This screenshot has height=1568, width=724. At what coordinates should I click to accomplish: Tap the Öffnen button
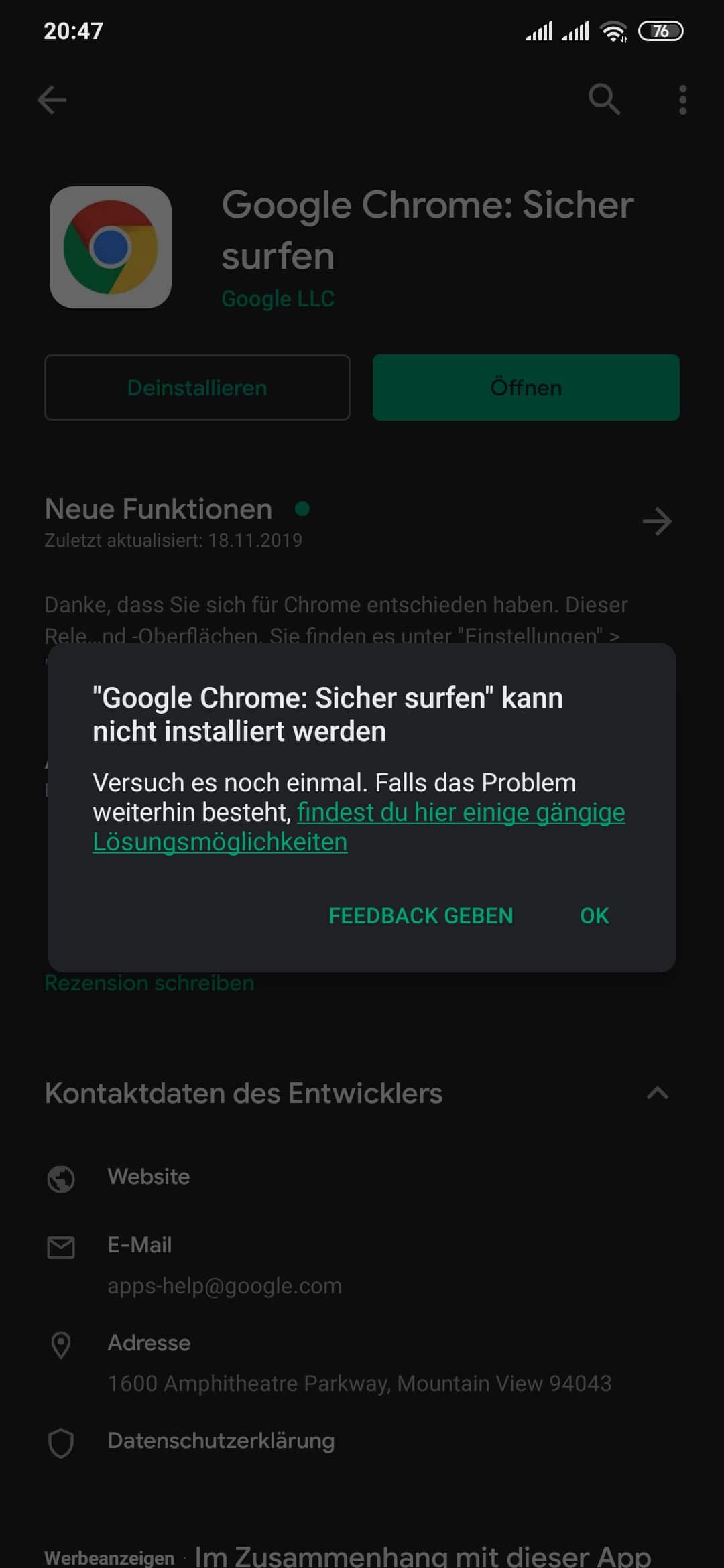(526, 387)
